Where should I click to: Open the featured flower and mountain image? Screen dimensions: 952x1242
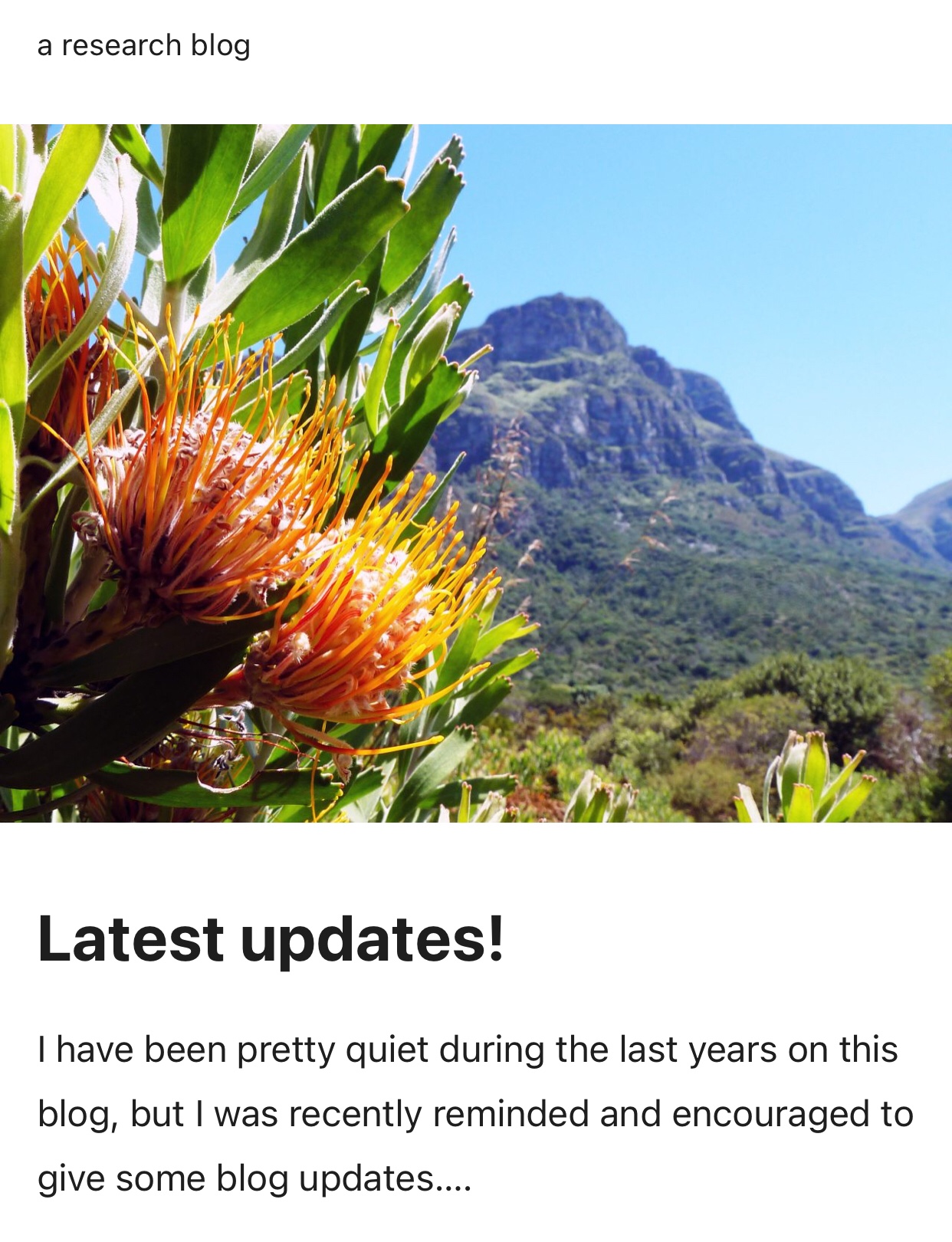pyautogui.click(x=476, y=473)
